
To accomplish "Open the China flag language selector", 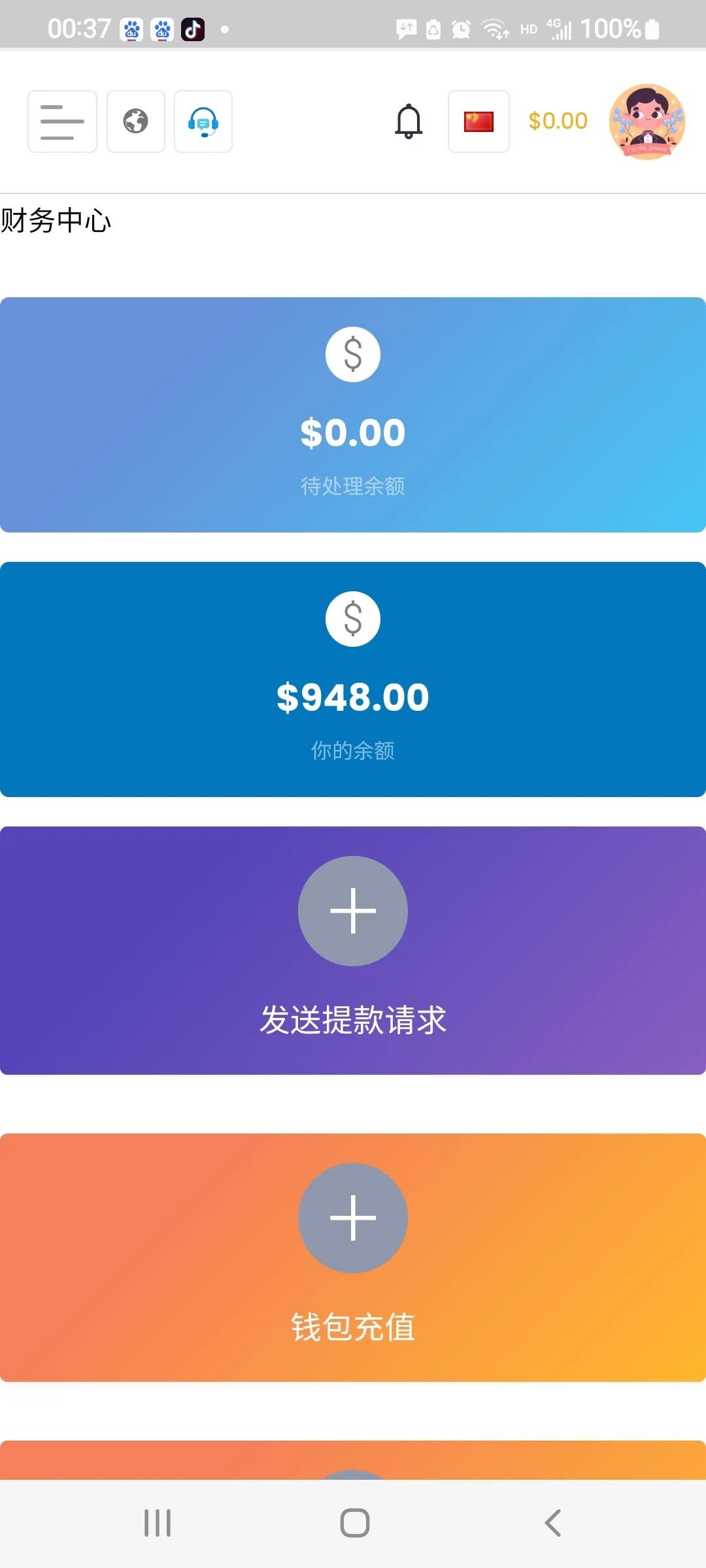I will 479,122.
